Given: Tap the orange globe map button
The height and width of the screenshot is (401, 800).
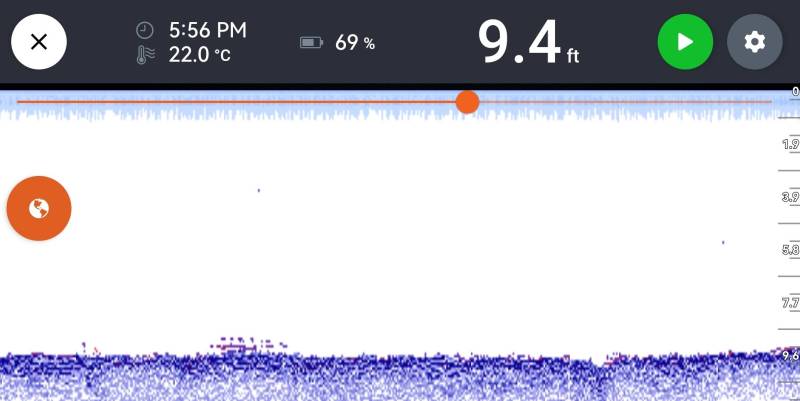Looking at the screenshot, I should [x=39, y=208].
